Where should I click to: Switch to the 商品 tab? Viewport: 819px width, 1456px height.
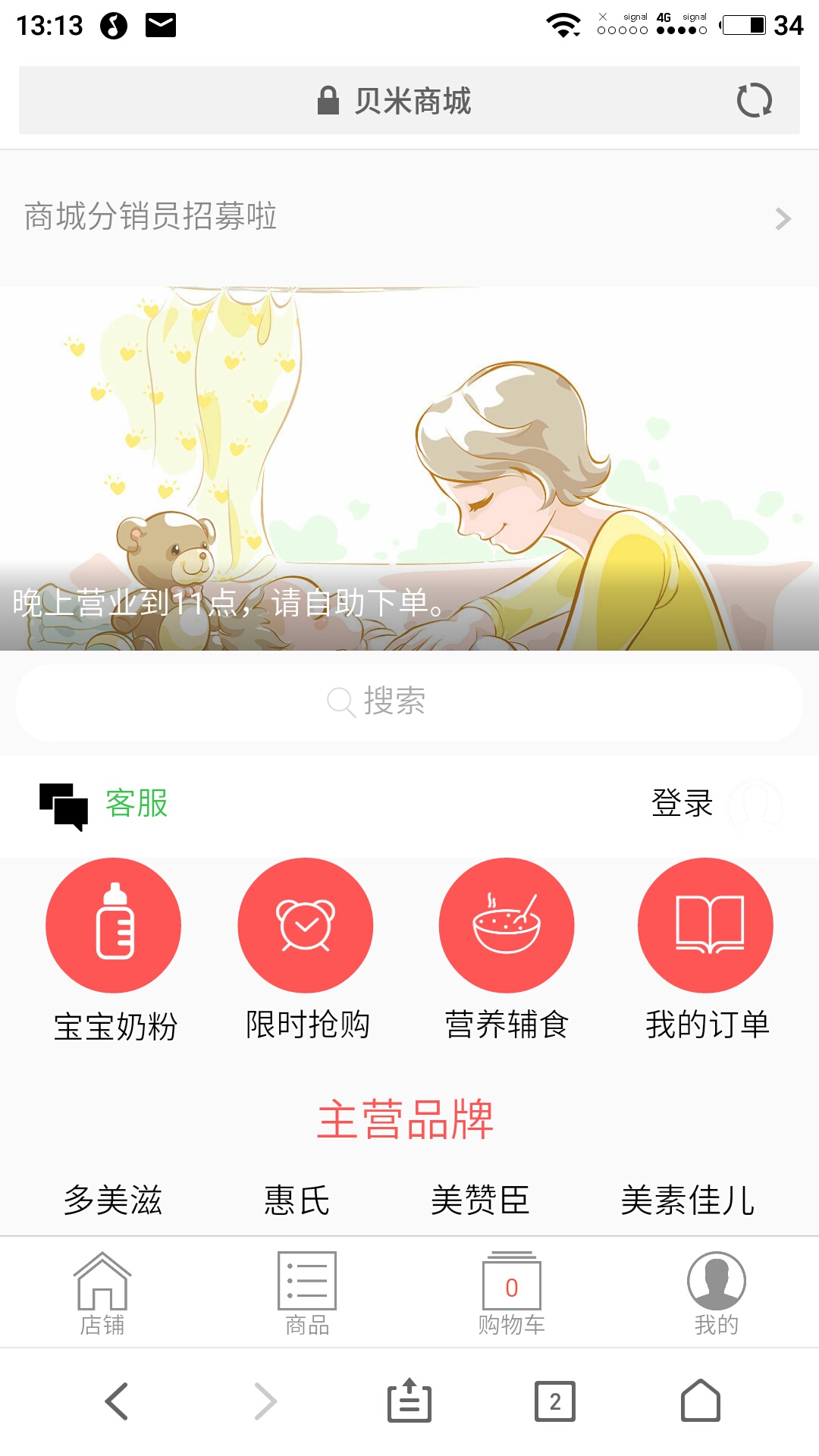307,1294
